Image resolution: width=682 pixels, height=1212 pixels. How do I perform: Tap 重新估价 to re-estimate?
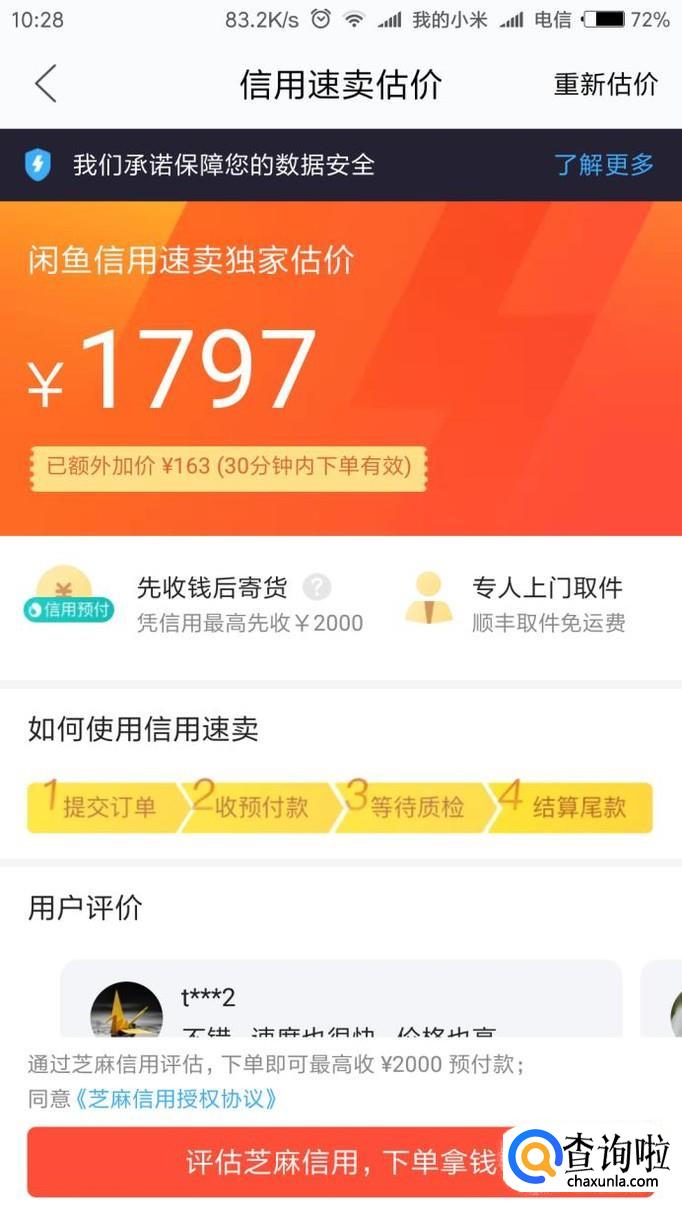pyautogui.click(x=606, y=84)
